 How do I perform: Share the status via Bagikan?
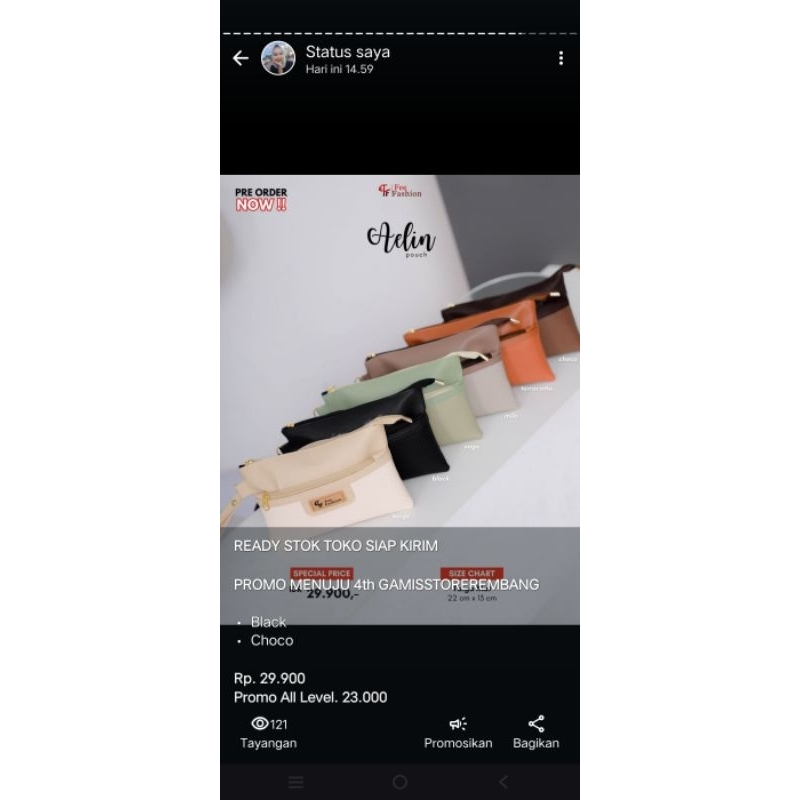coord(536,732)
